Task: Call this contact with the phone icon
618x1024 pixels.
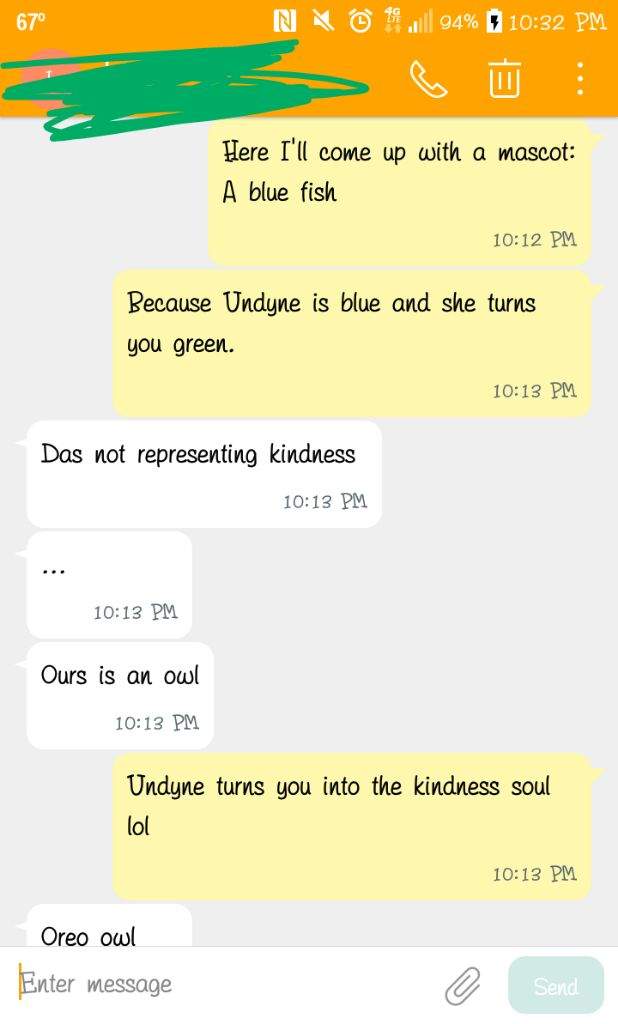Action: tap(429, 79)
